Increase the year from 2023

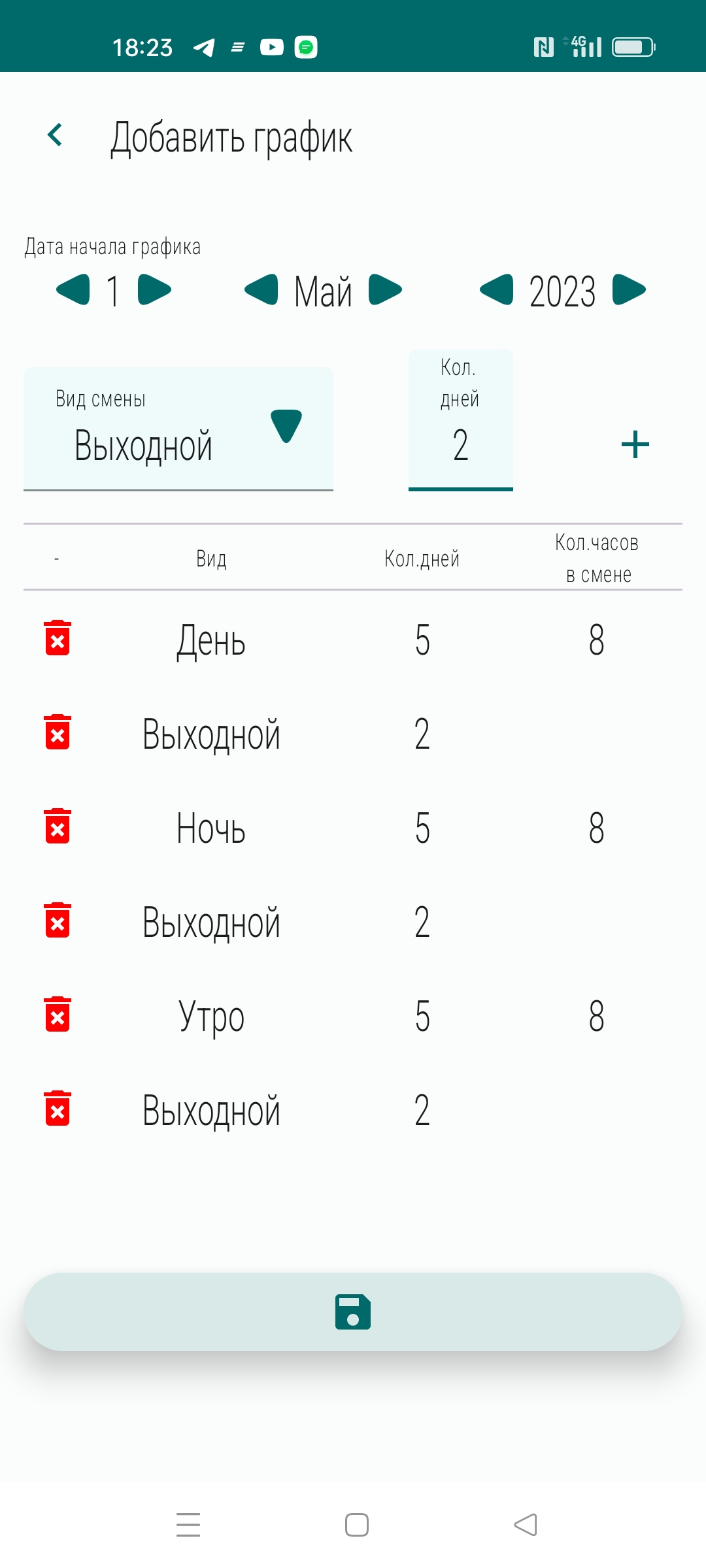pos(629,289)
